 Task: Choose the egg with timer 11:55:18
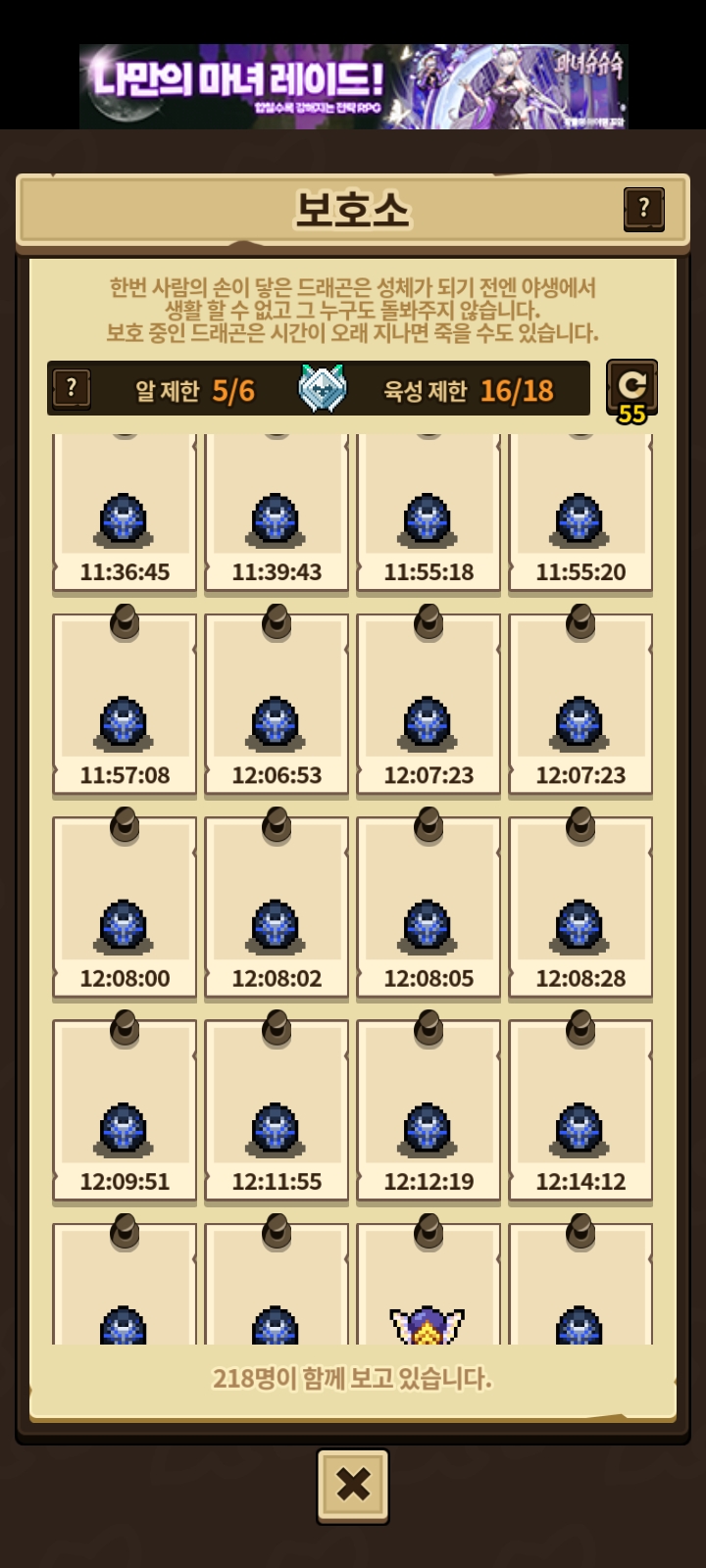pos(429,514)
